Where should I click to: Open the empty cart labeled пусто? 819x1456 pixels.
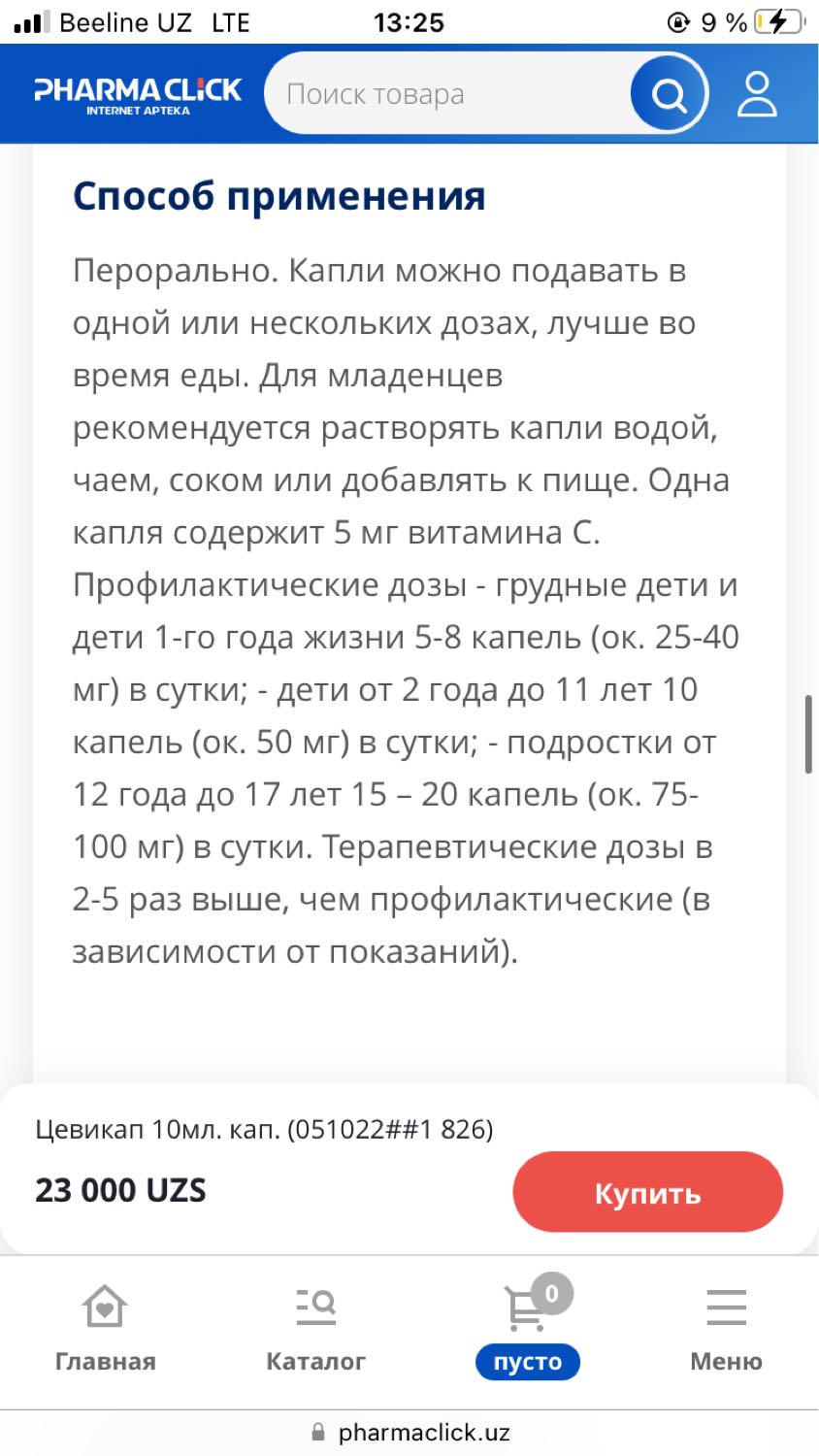[528, 1327]
